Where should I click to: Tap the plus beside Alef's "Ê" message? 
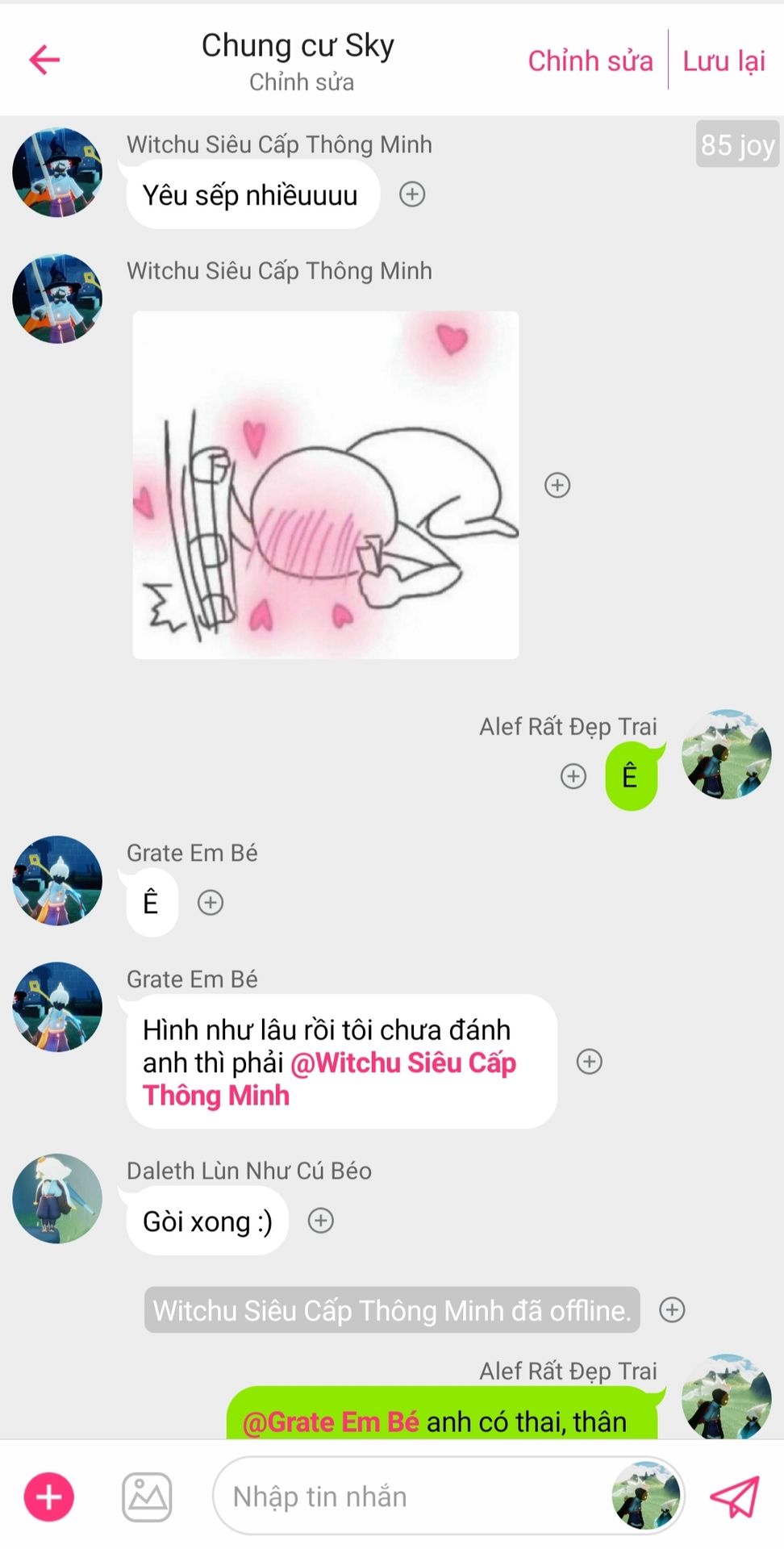coord(573,776)
